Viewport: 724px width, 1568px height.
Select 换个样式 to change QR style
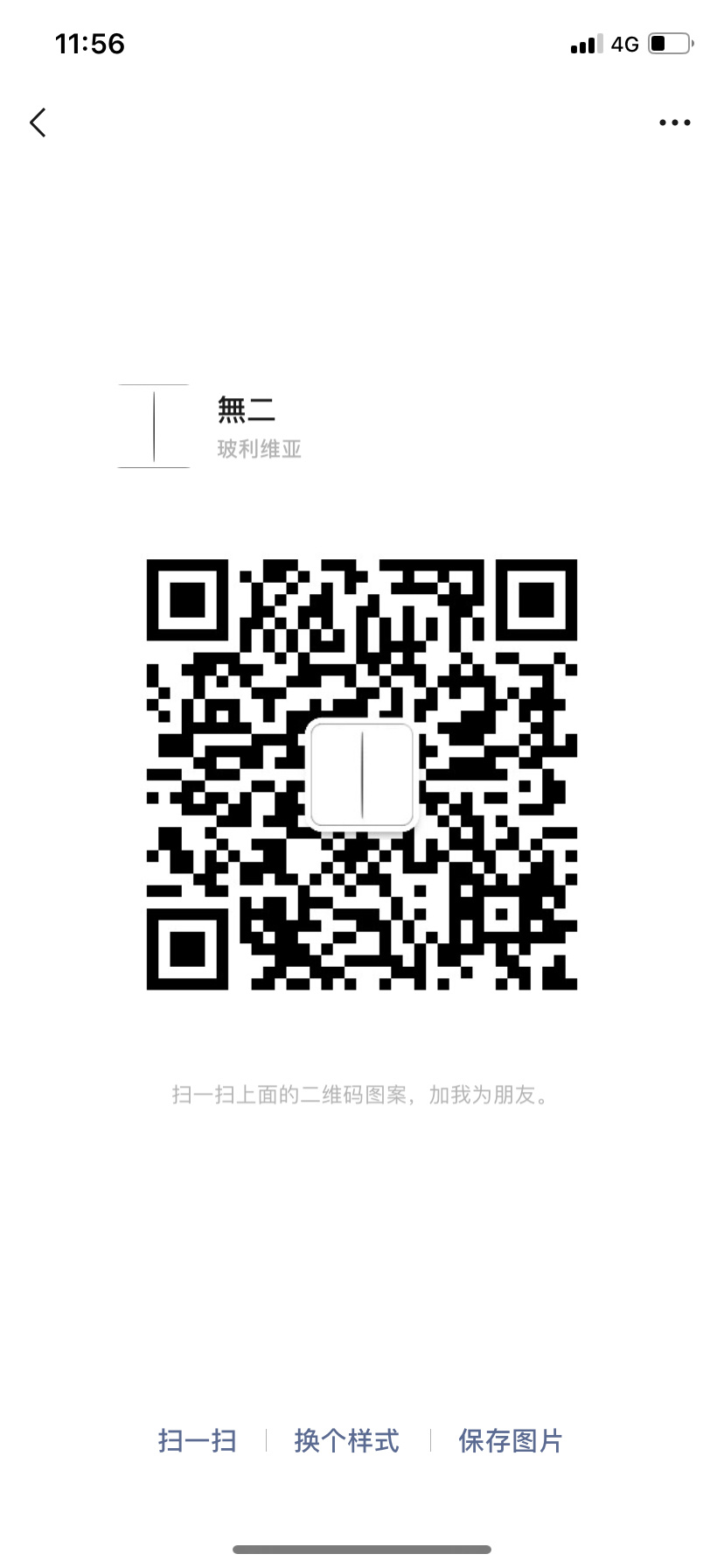pos(347,1440)
